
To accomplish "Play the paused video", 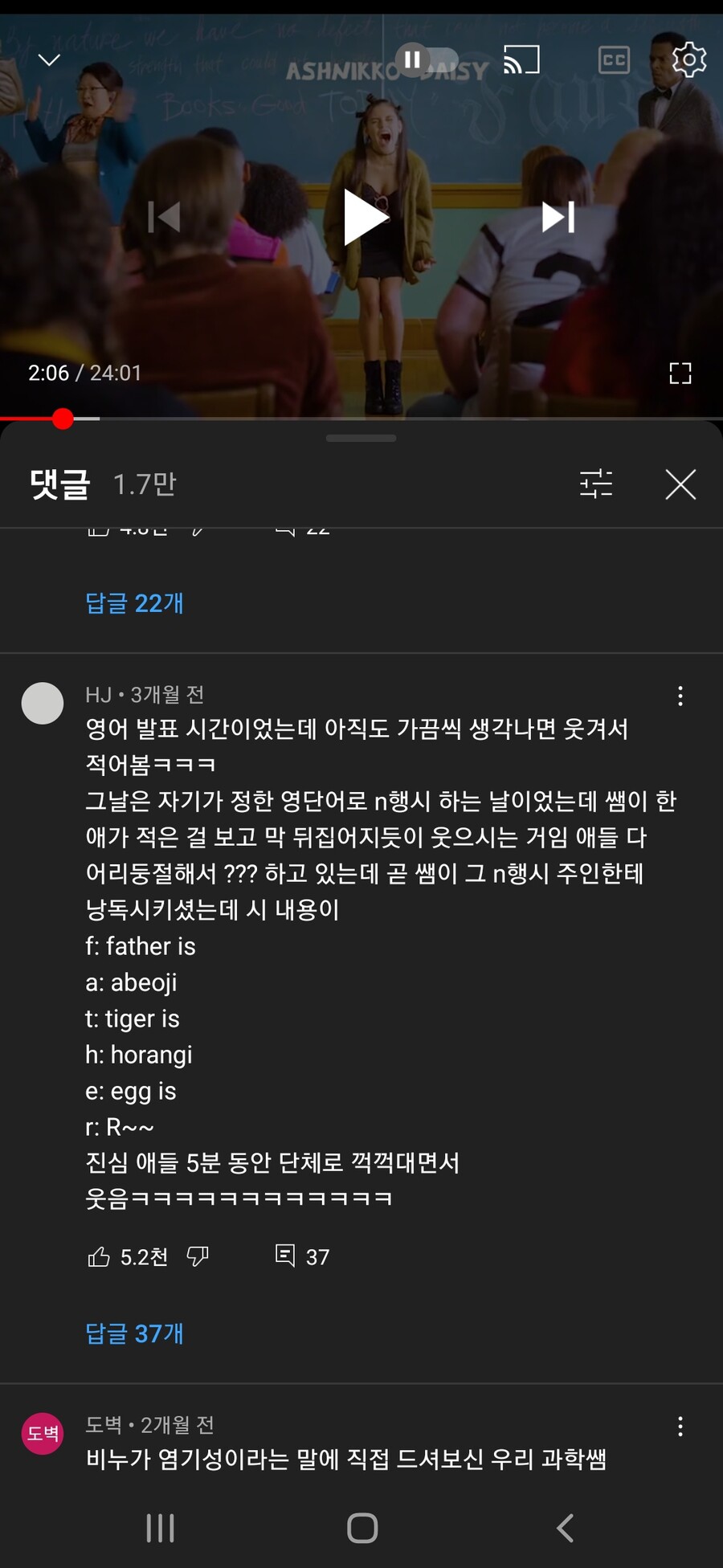I will coord(364,217).
